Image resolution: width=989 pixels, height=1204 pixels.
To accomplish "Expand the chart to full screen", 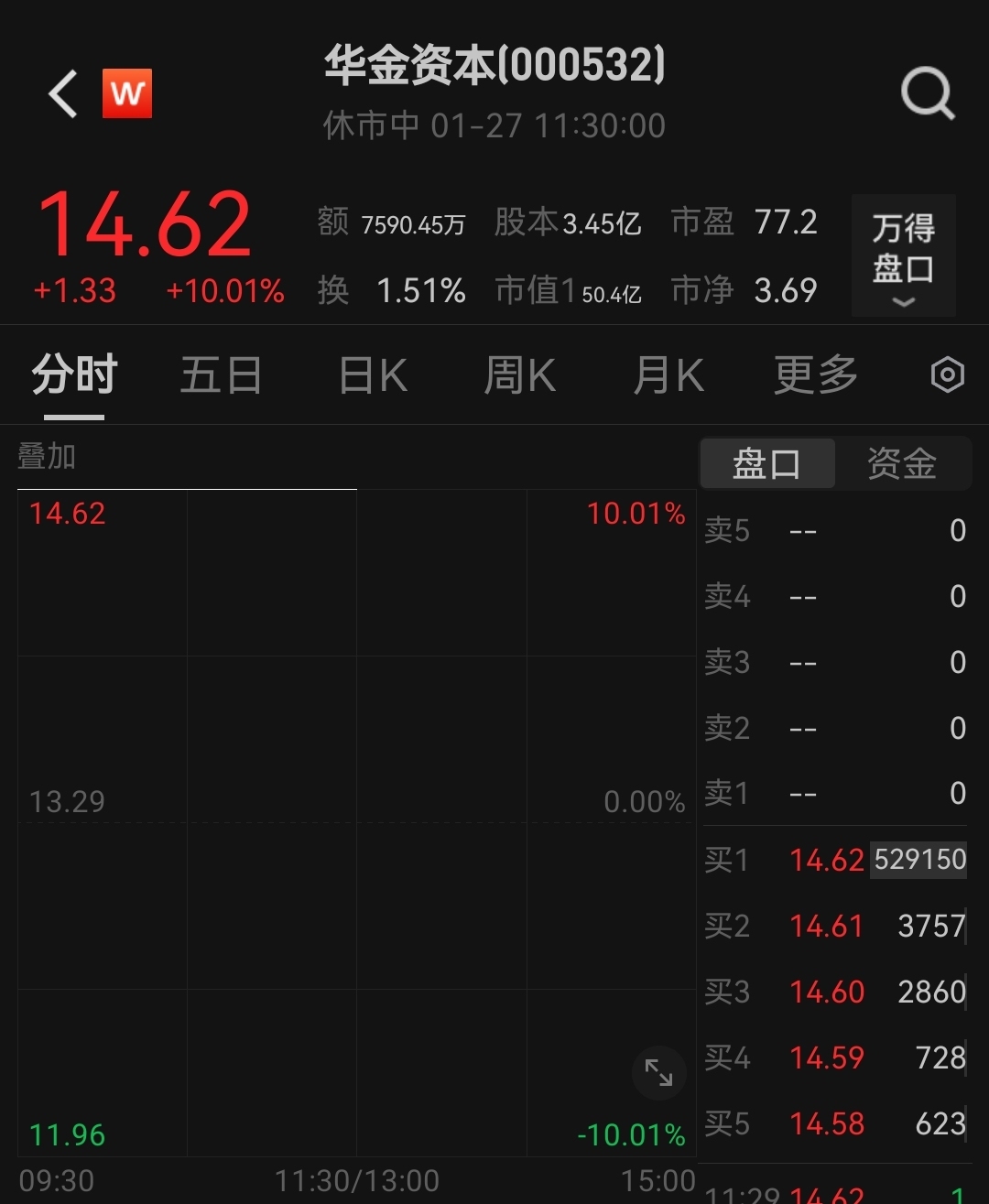I will tap(658, 1072).
